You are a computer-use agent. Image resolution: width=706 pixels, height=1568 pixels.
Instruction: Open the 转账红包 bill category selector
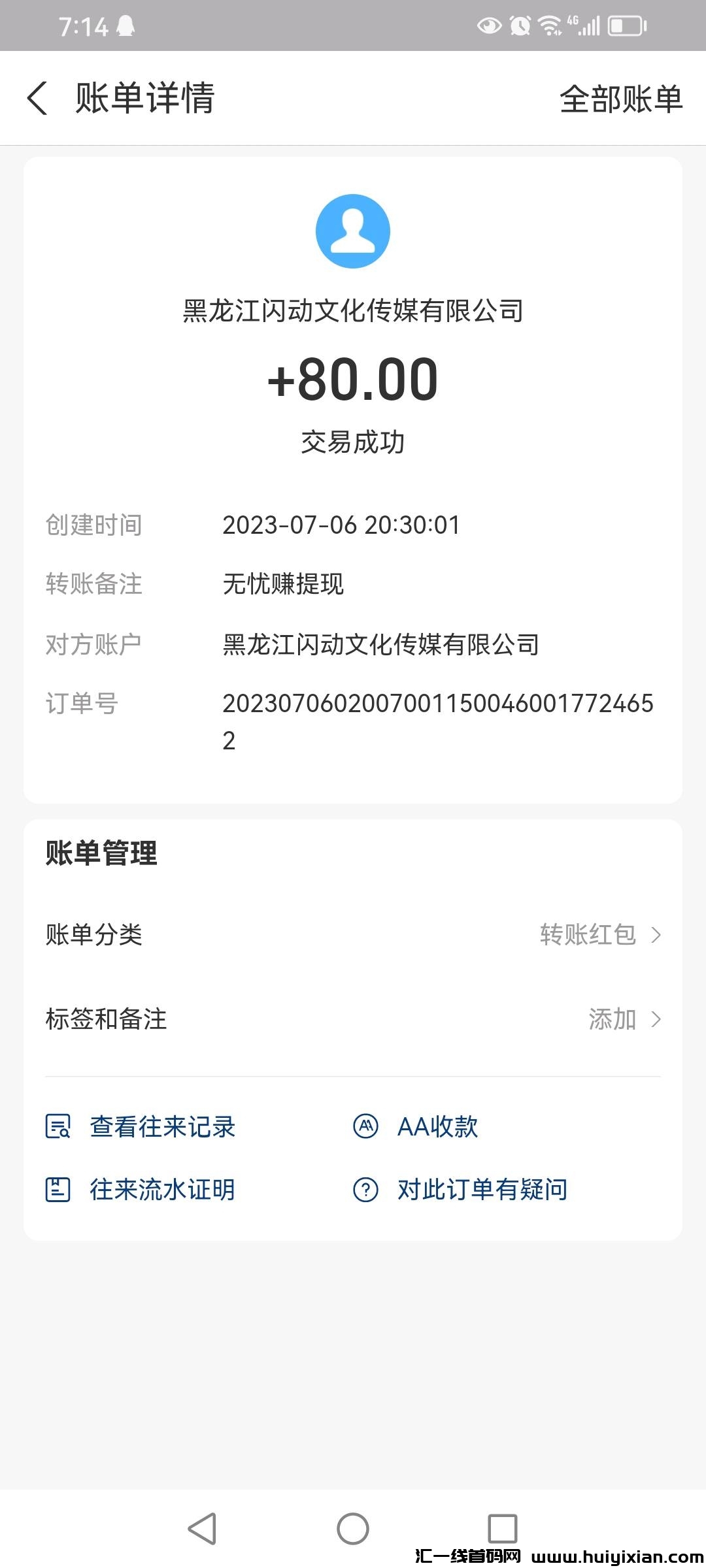[587, 936]
